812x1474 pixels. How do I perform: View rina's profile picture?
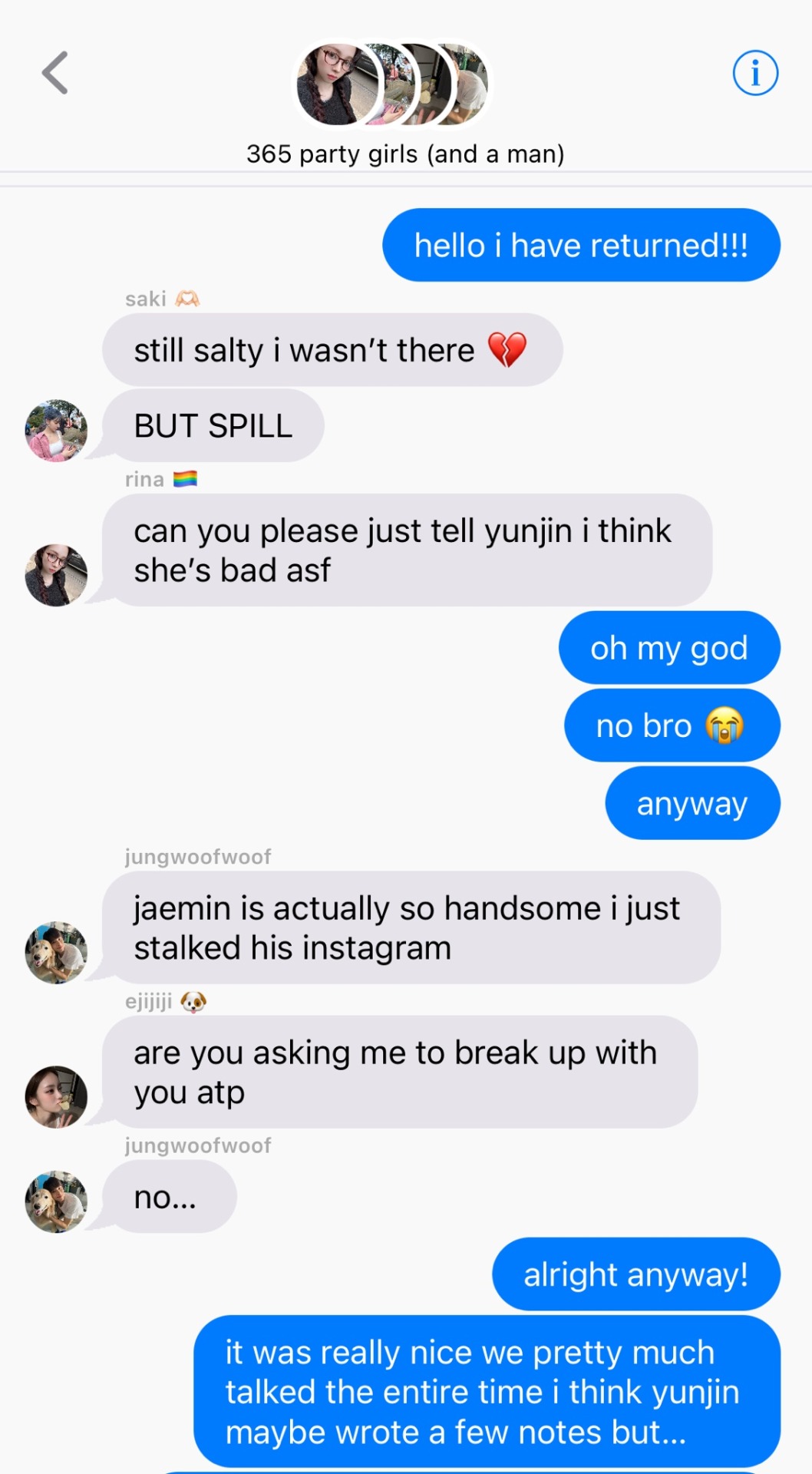(x=56, y=575)
